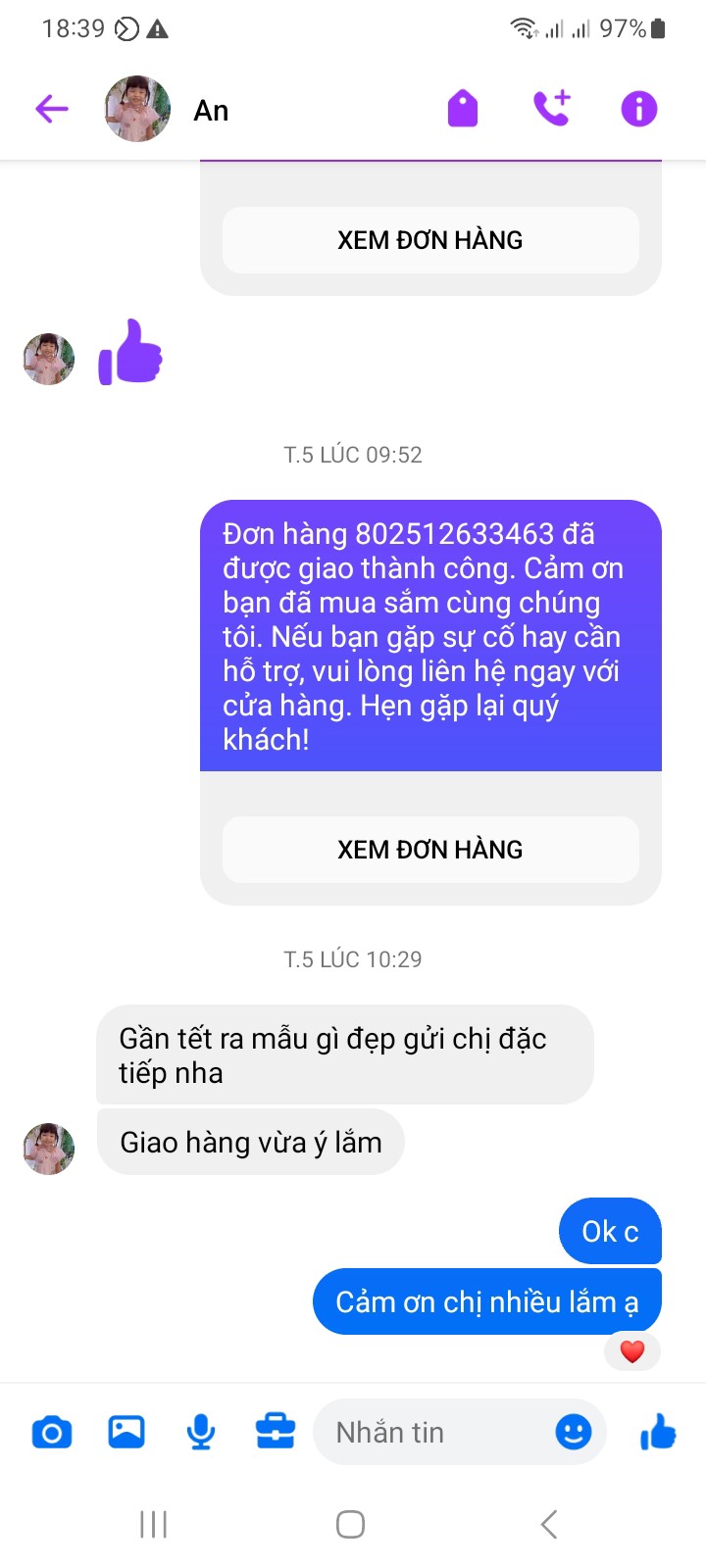Viewport: 706px width, 1568px height.
Task: Open An's profile picture in header
Action: (137, 109)
